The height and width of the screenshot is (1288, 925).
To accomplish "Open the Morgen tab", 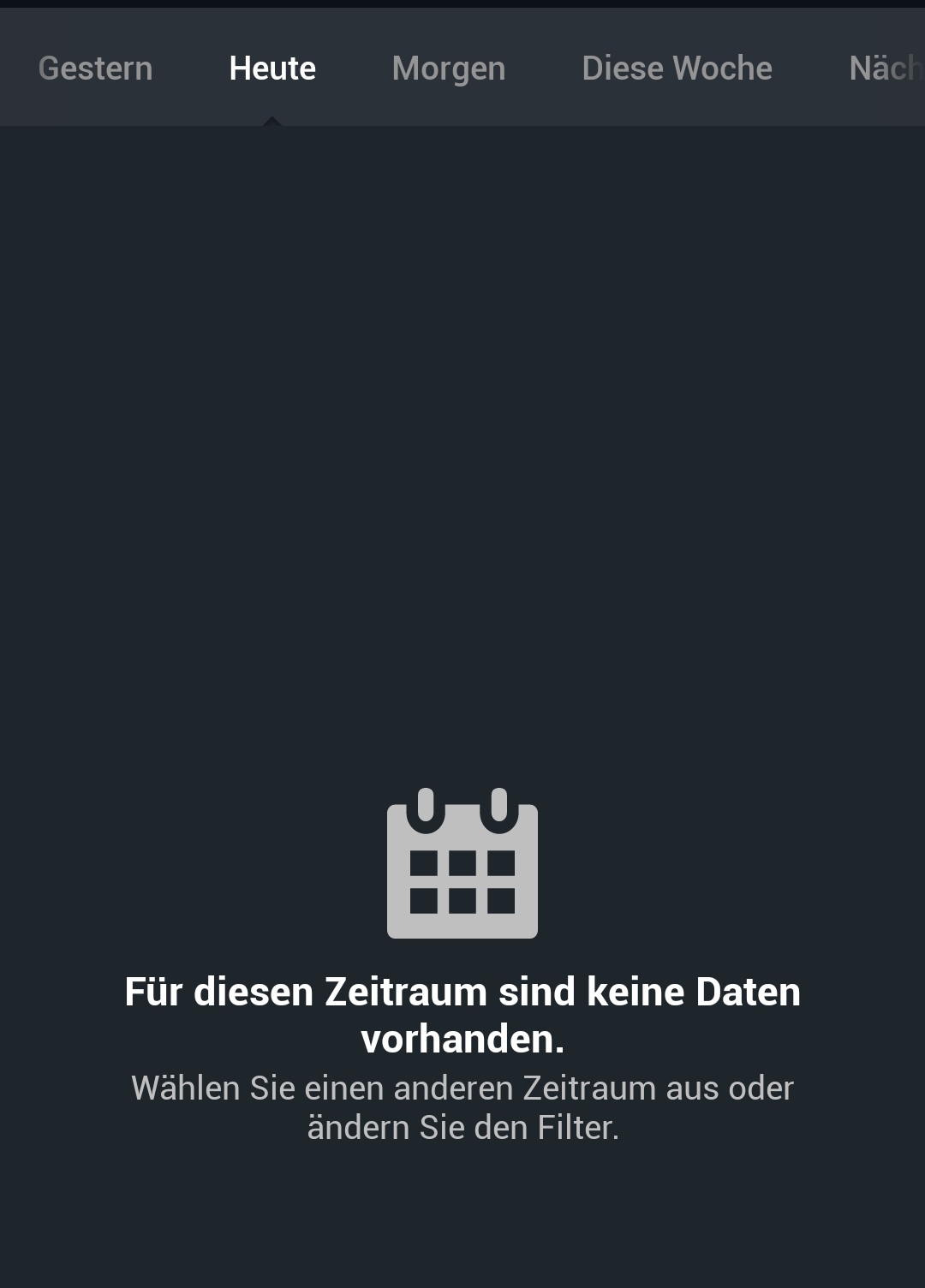I will click(448, 69).
